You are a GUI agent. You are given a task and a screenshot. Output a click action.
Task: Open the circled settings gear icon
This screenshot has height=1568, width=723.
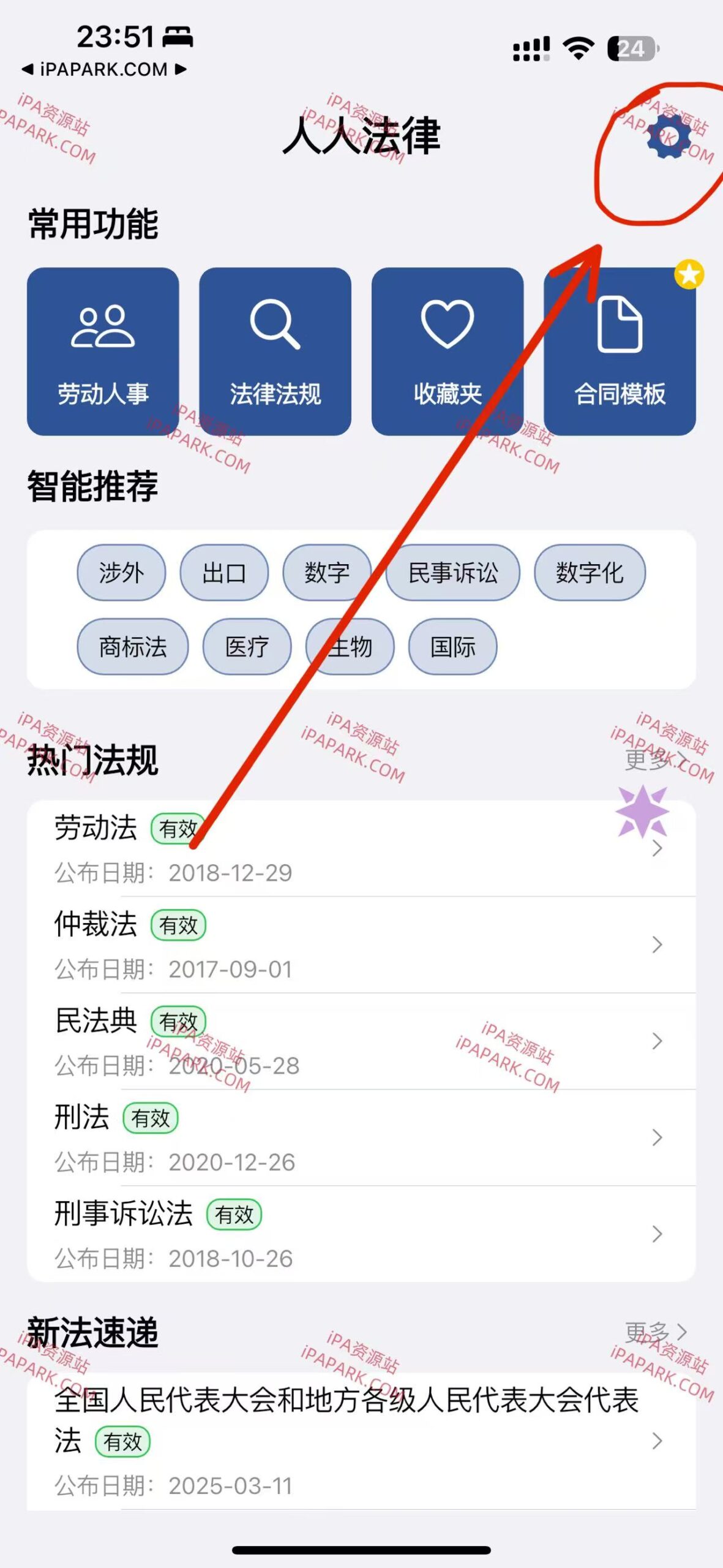[669, 136]
